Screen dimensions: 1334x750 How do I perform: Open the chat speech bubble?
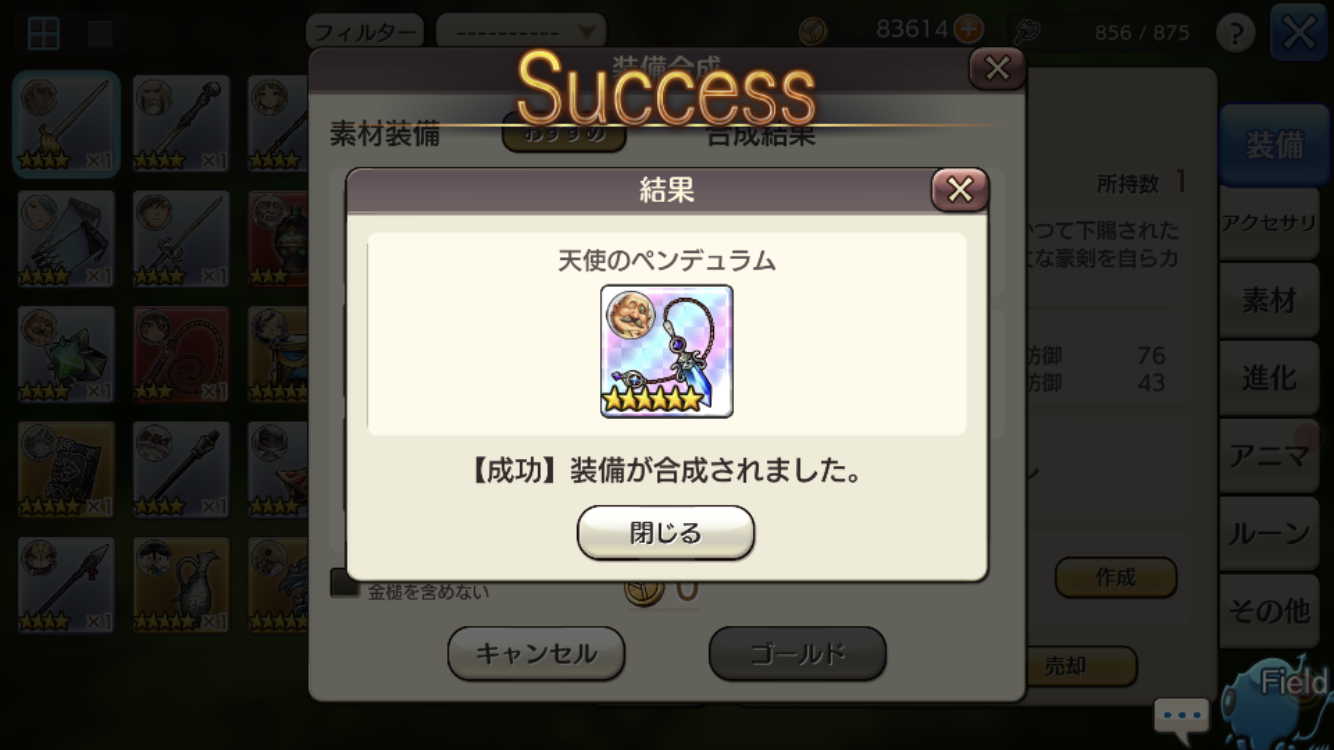(x=1181, y=717)
